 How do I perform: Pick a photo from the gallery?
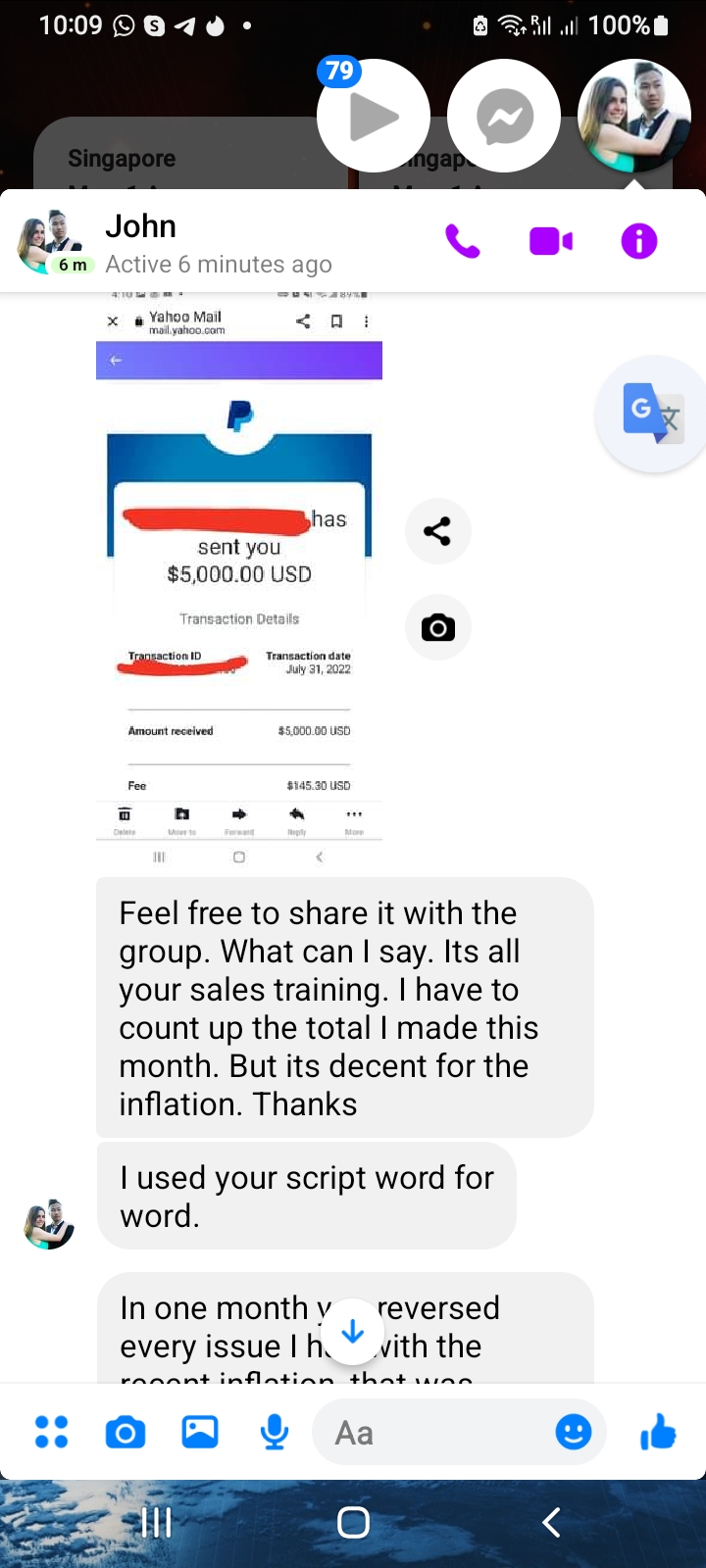[200, 1432]
